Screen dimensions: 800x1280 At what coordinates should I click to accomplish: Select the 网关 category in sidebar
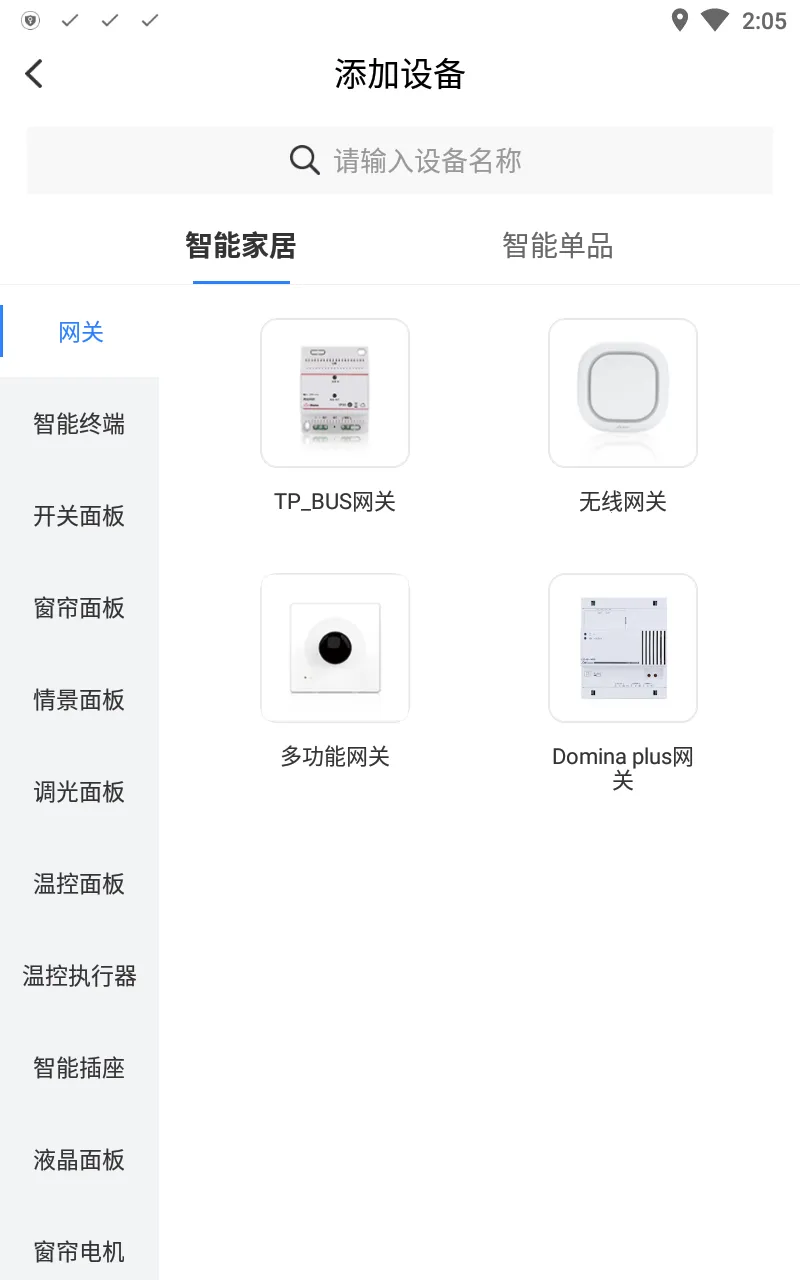pos(80,331)
